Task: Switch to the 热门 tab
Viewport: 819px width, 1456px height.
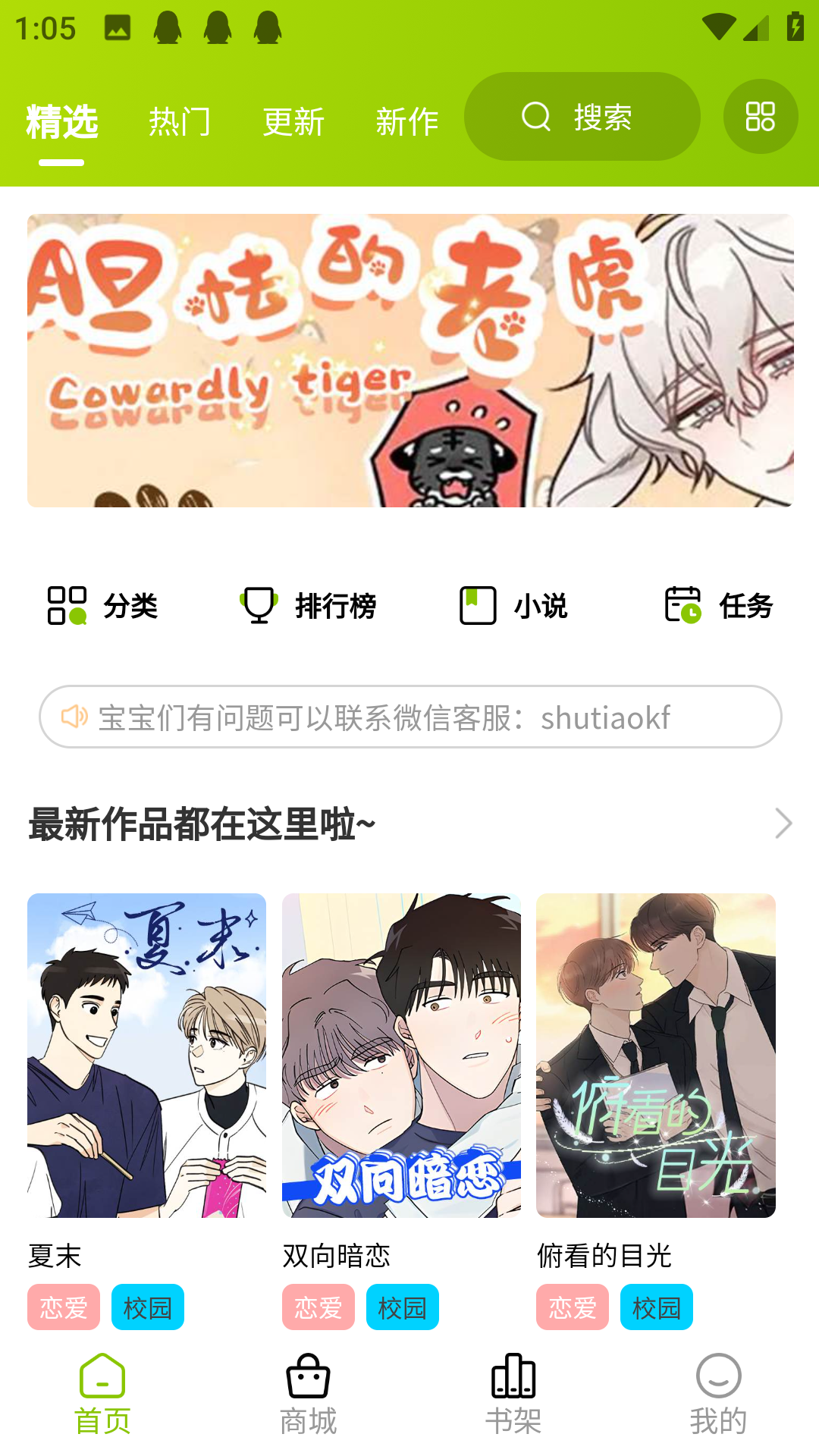Action: [x=180, y=121]
